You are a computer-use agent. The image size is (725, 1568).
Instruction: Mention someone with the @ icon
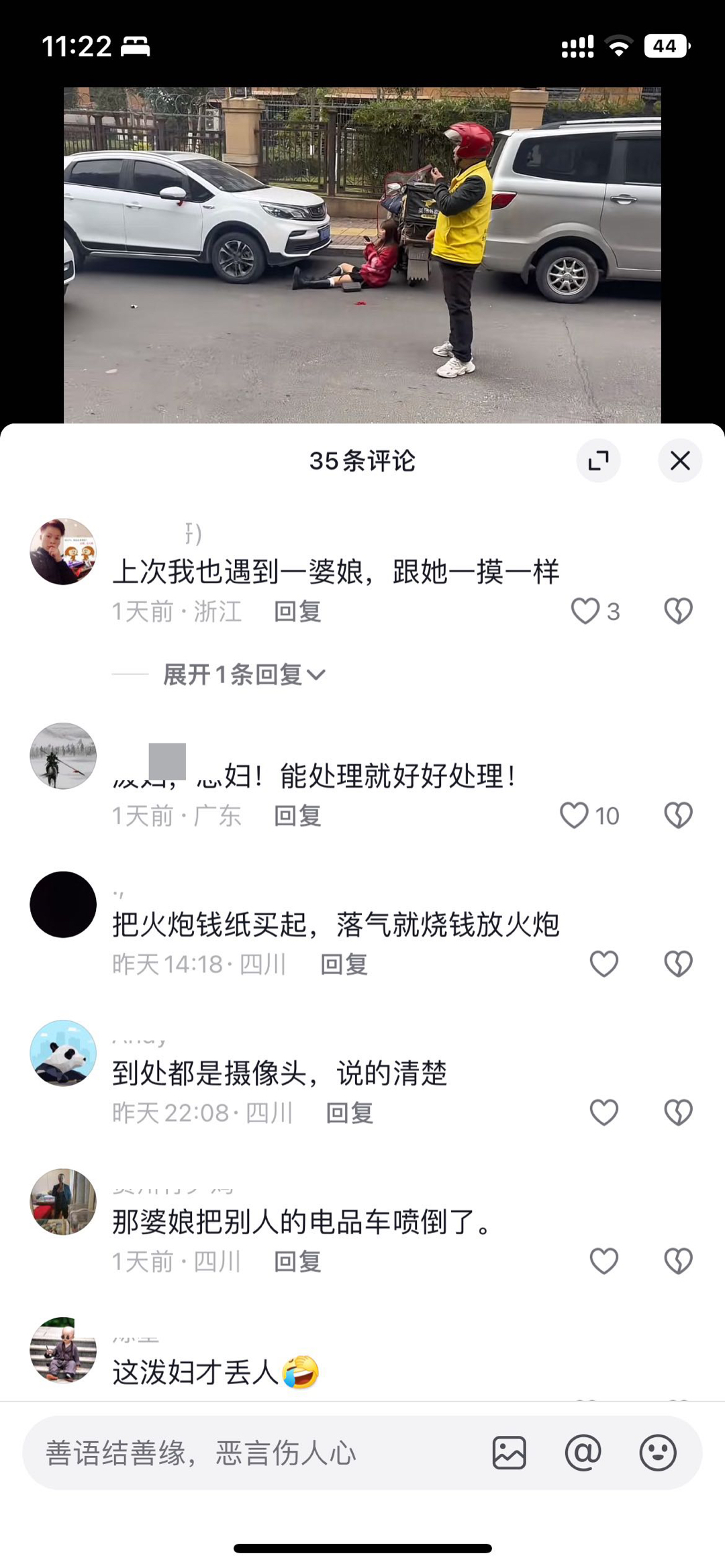click(583, 1453)
